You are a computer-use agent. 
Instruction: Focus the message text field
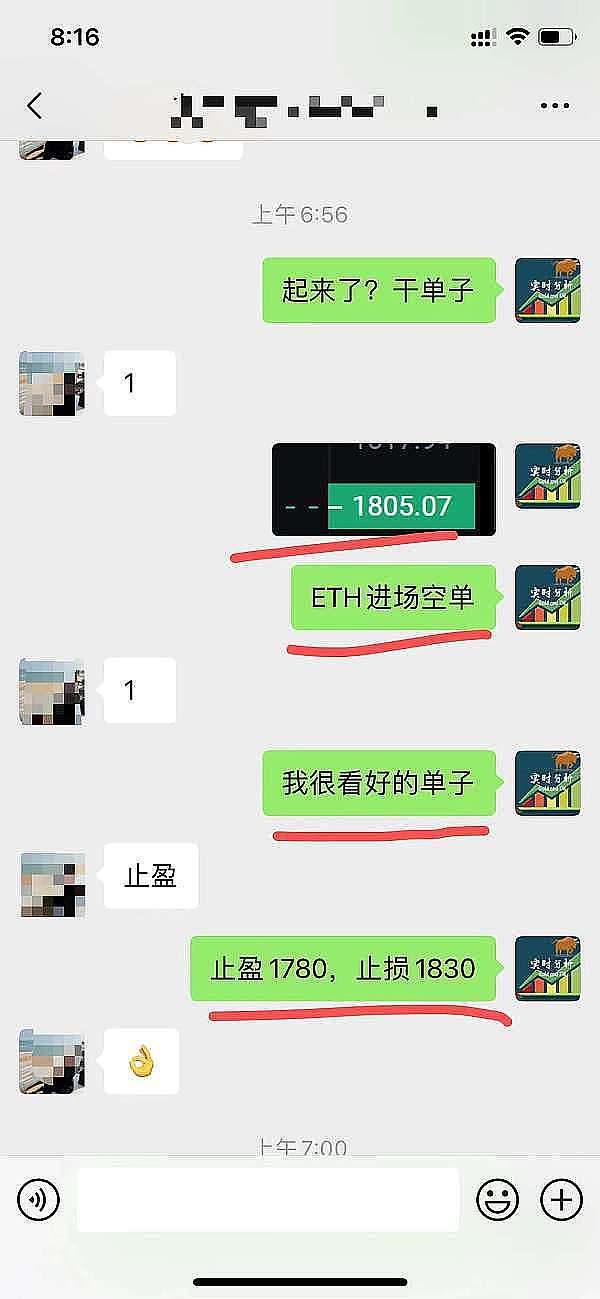tap(268, 1199)
